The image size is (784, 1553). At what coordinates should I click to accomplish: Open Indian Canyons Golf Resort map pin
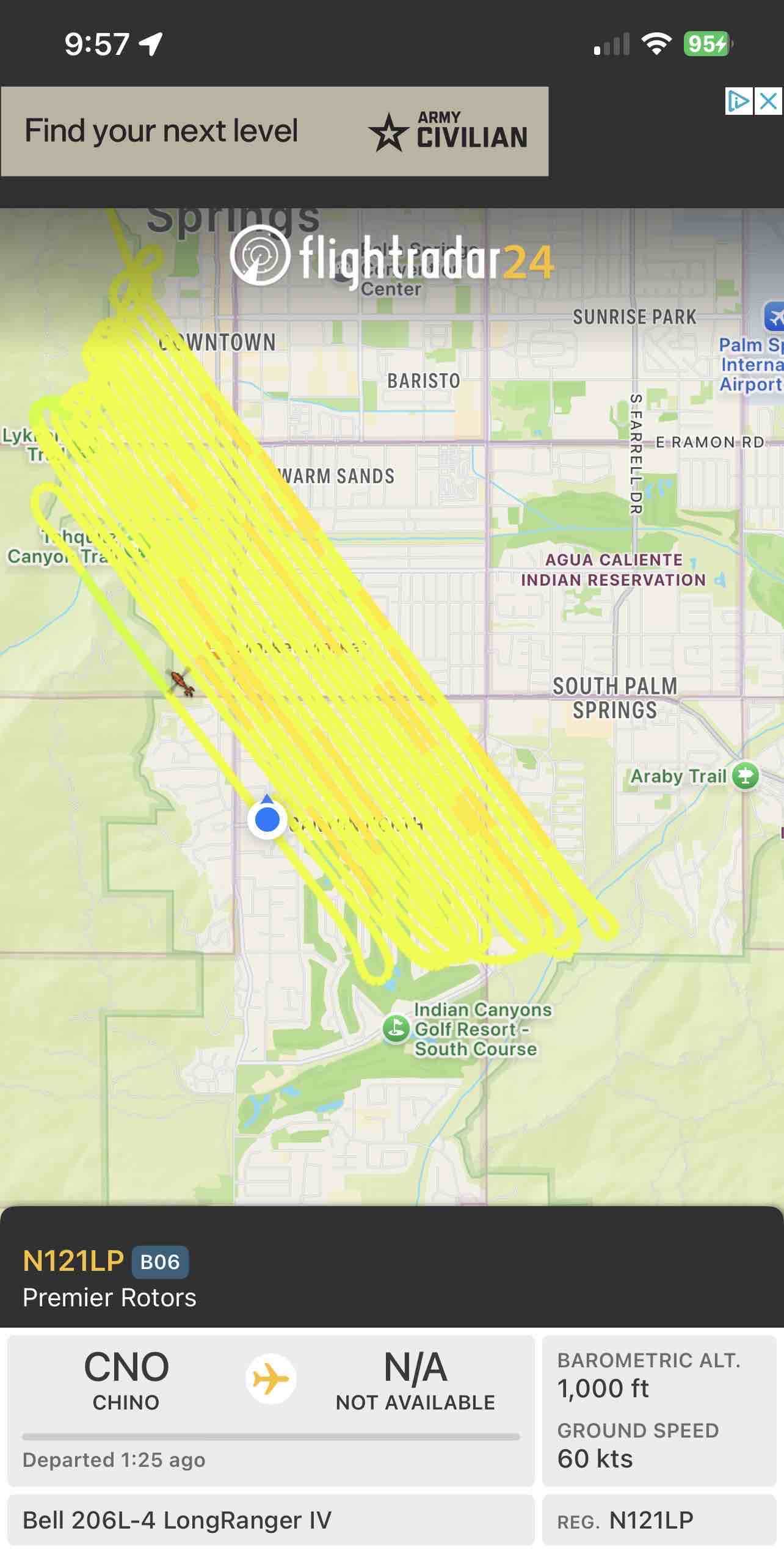click(396, 1028)
